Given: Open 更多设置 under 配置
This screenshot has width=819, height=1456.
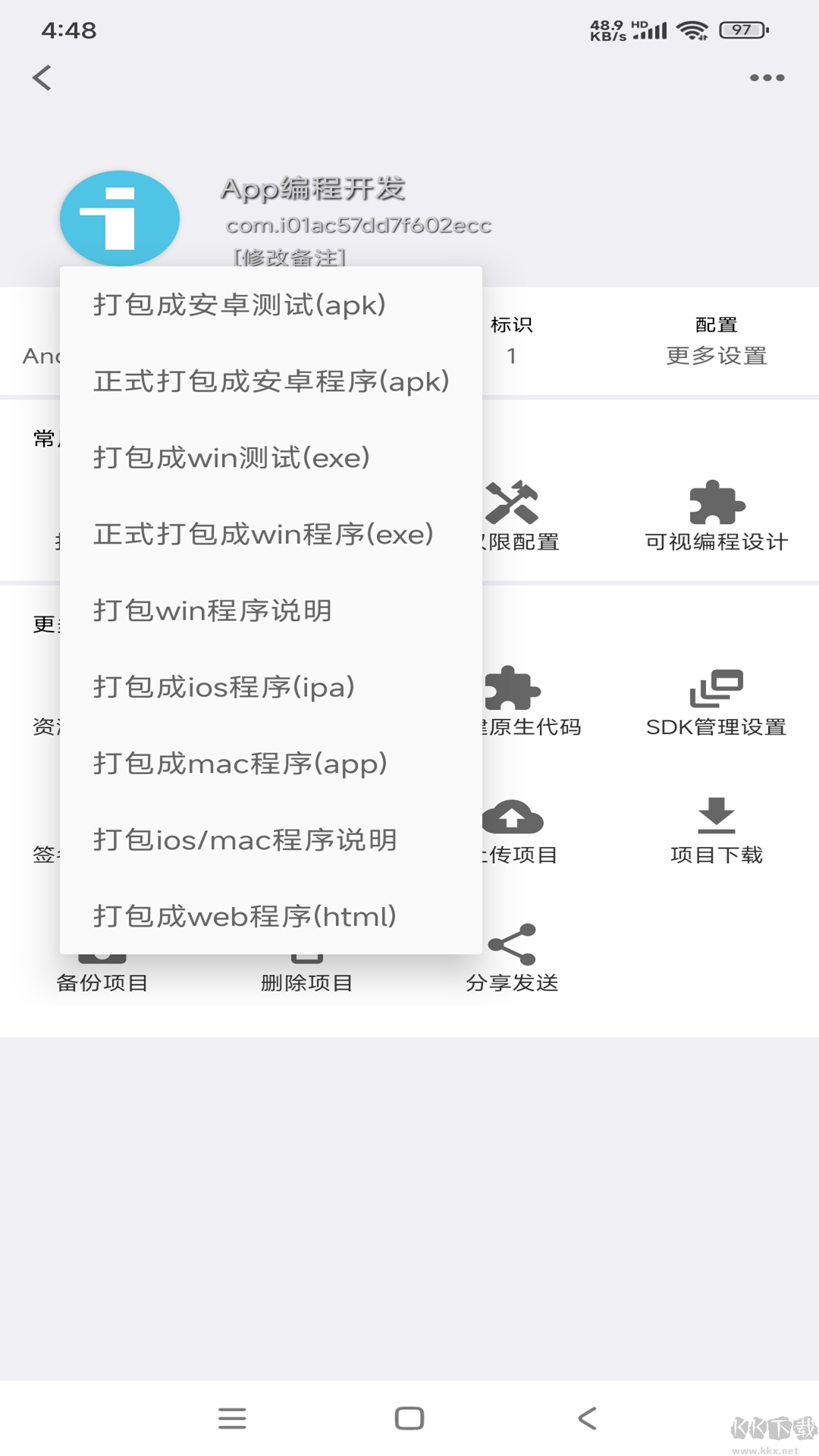Looking at the screenshot, I should coord(716,355).
